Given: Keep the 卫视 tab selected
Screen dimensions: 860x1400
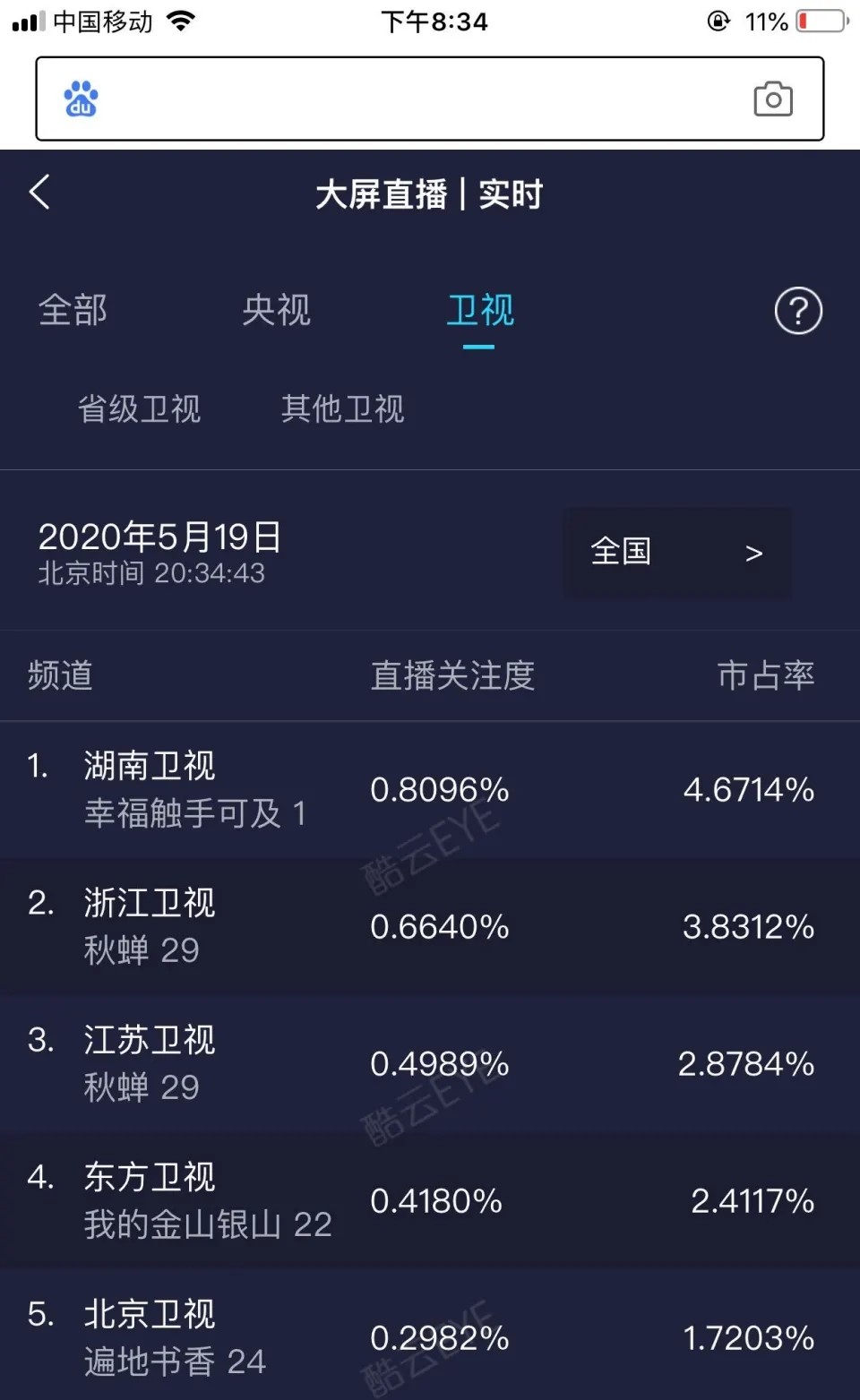Looking at the screenshot, I should pos(477,311).
